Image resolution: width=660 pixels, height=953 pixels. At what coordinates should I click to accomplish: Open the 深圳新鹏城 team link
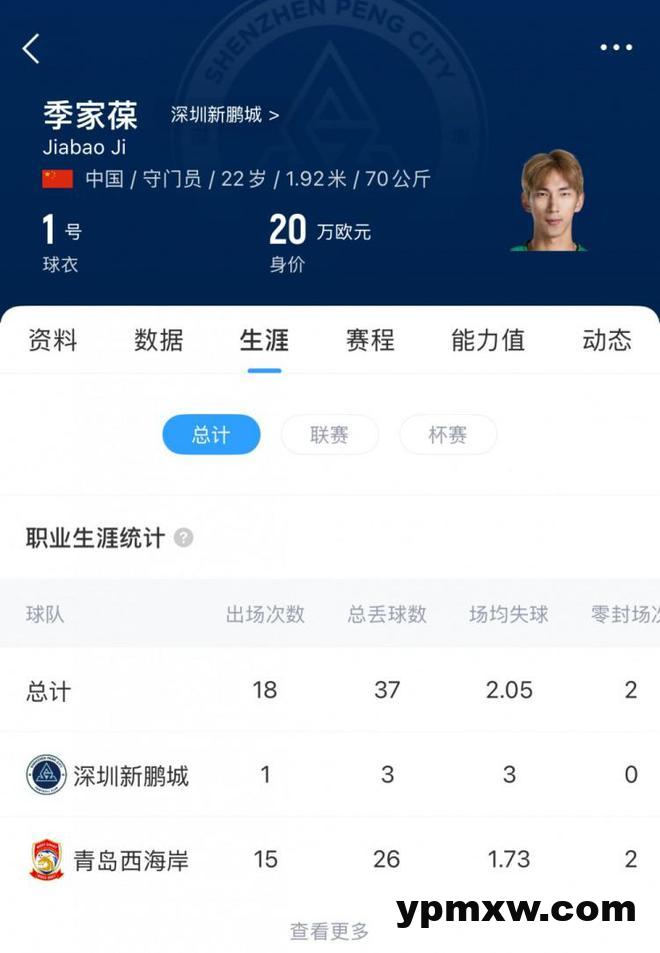224,114
